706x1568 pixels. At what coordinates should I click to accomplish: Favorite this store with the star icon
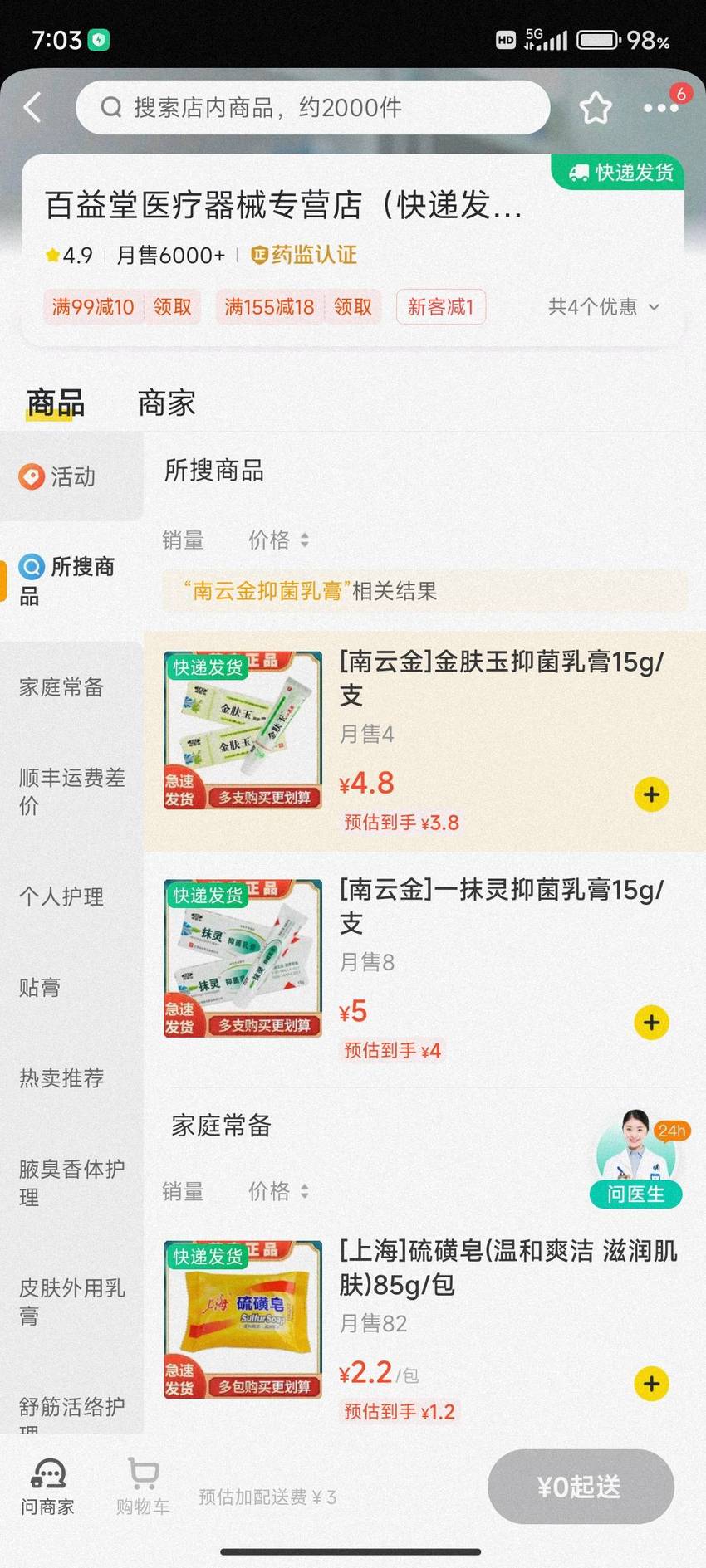click(x=596, y=108)
